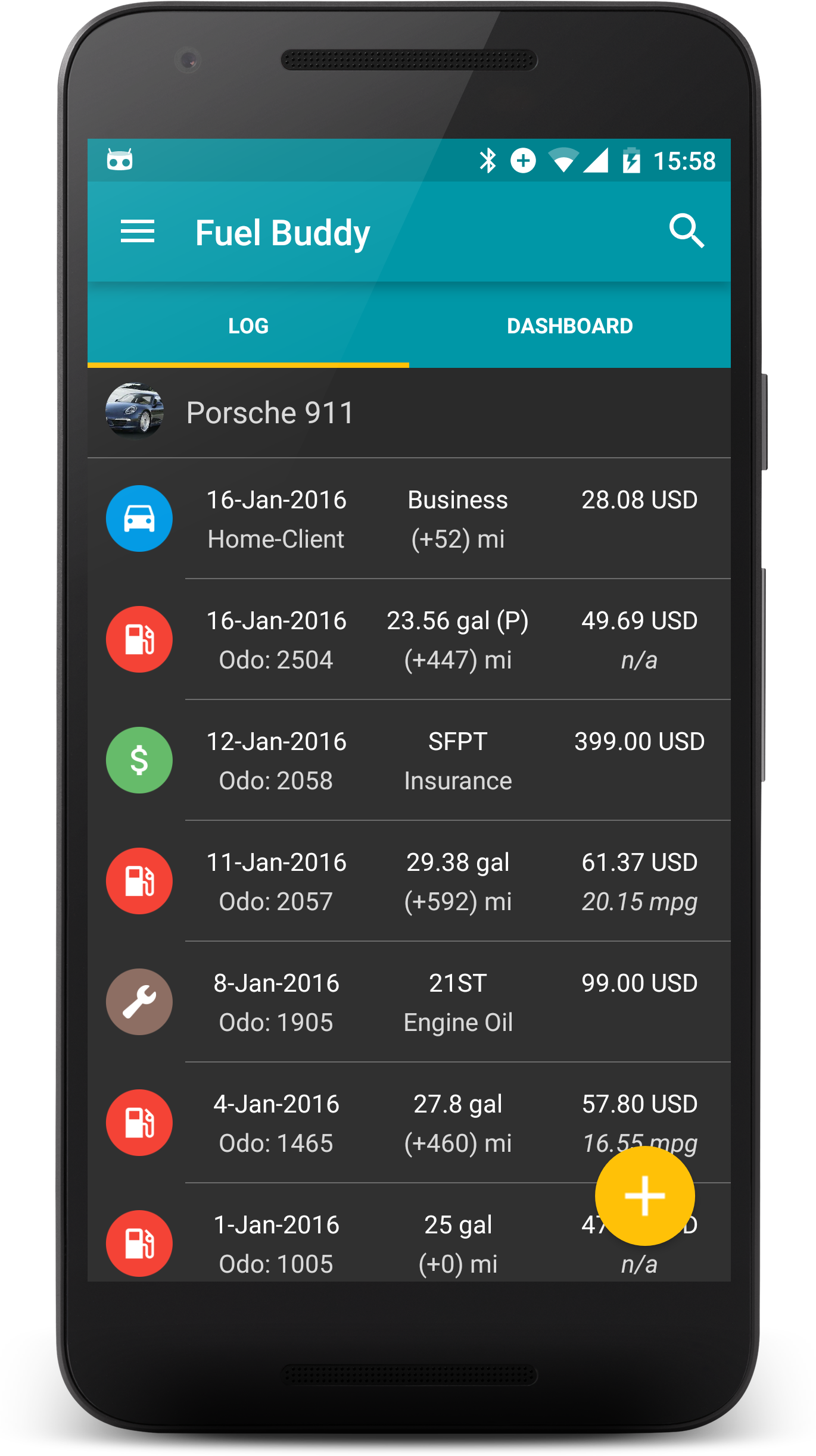
Task: Open the Business trip Home-Client entry
Action: (409, 518)
